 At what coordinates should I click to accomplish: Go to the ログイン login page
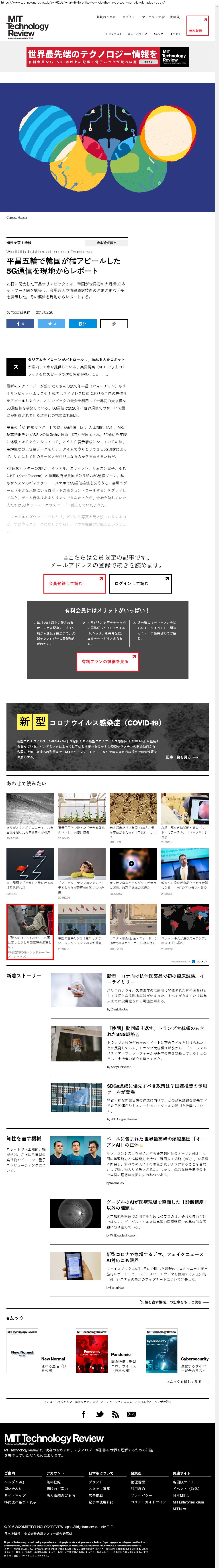(129, 17)
